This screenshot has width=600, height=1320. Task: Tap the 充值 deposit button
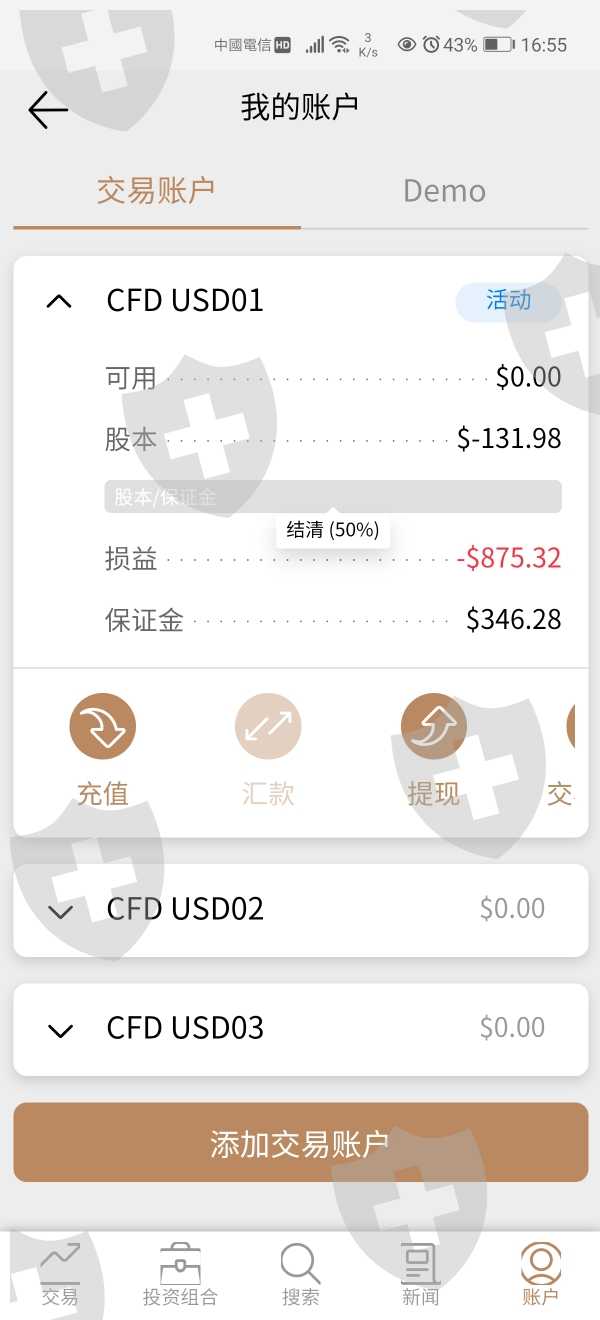[x=102, y=750]
